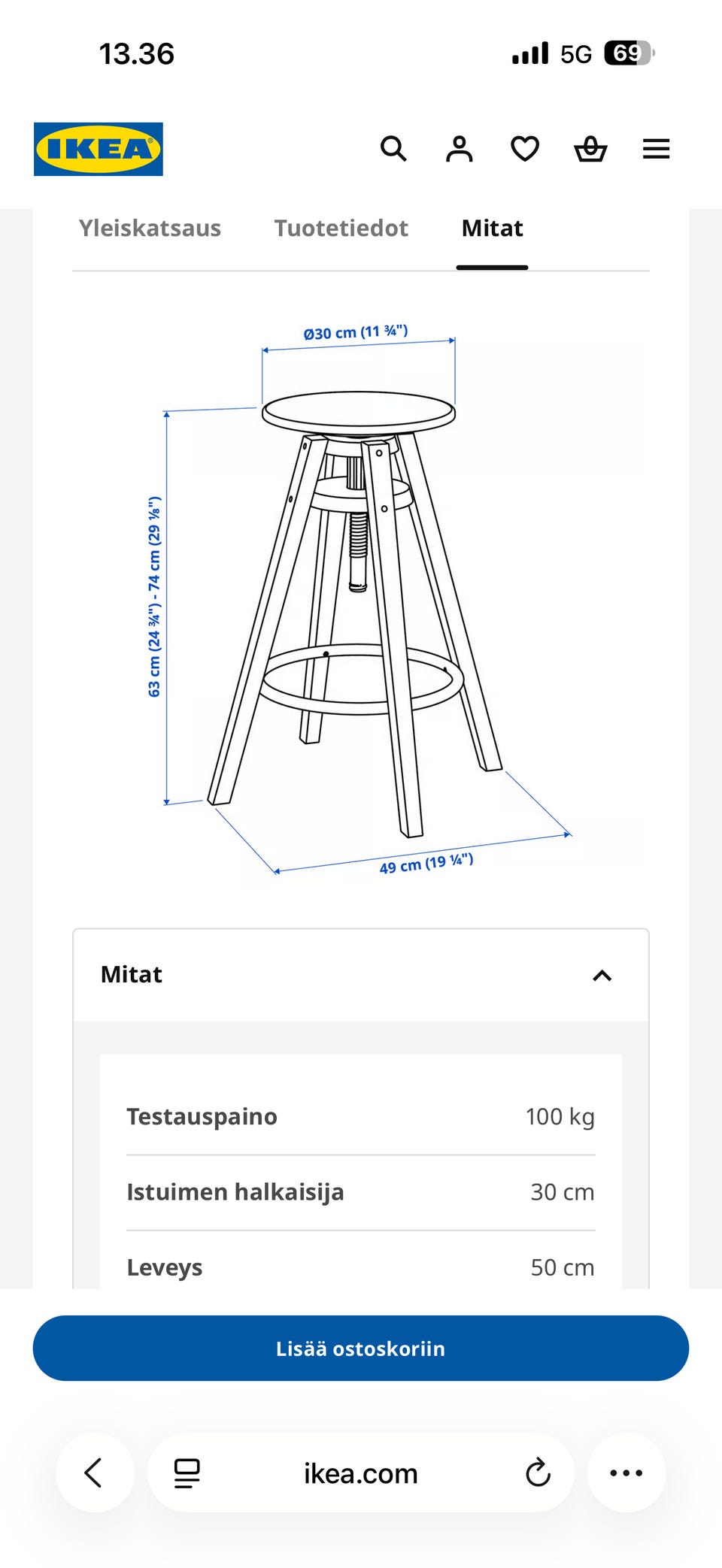Switch to the Yleiskatsaus tab
The image size is (722, 1568).
150,228
